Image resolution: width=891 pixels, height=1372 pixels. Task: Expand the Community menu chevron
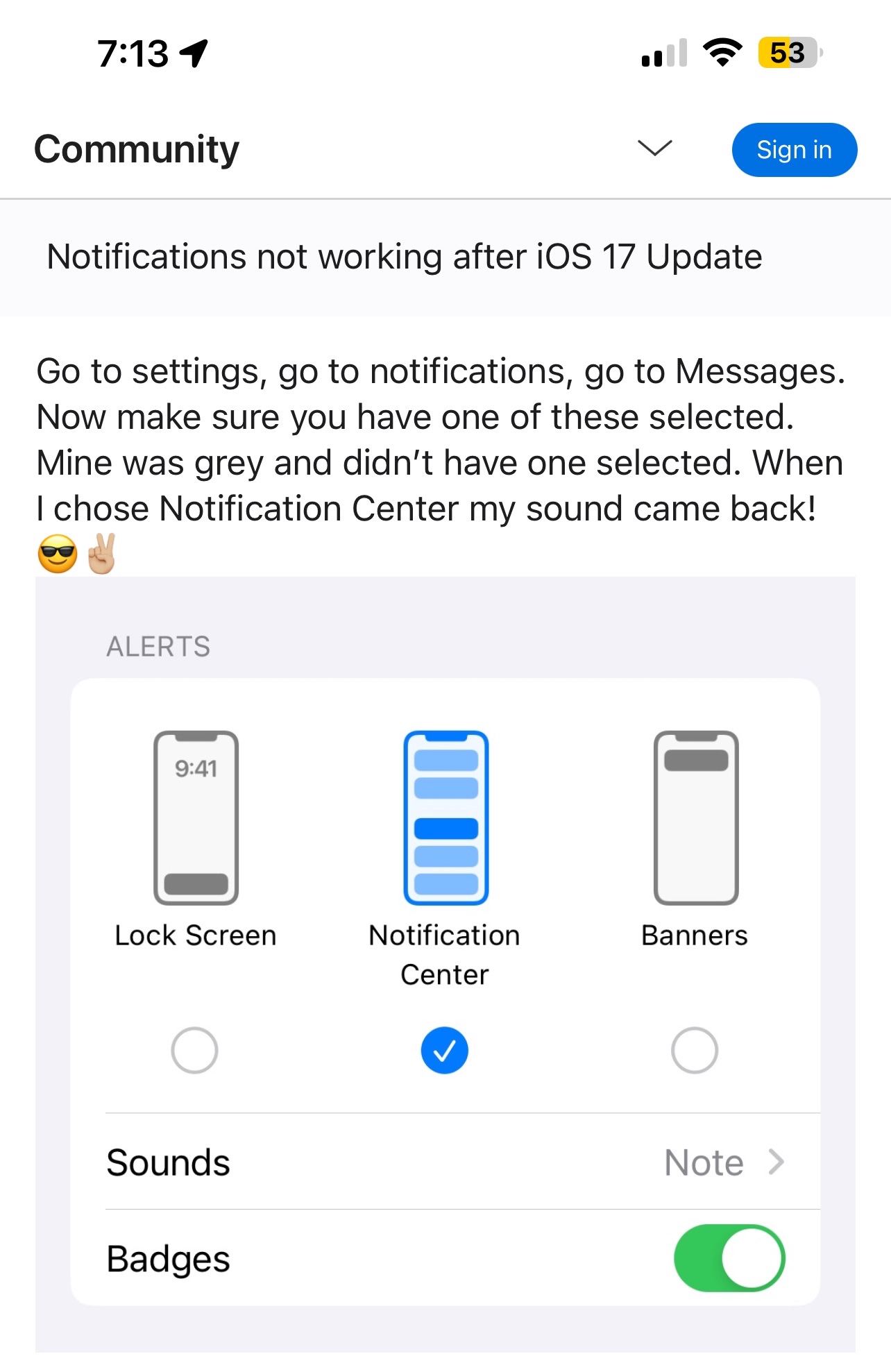pos(654,148)
